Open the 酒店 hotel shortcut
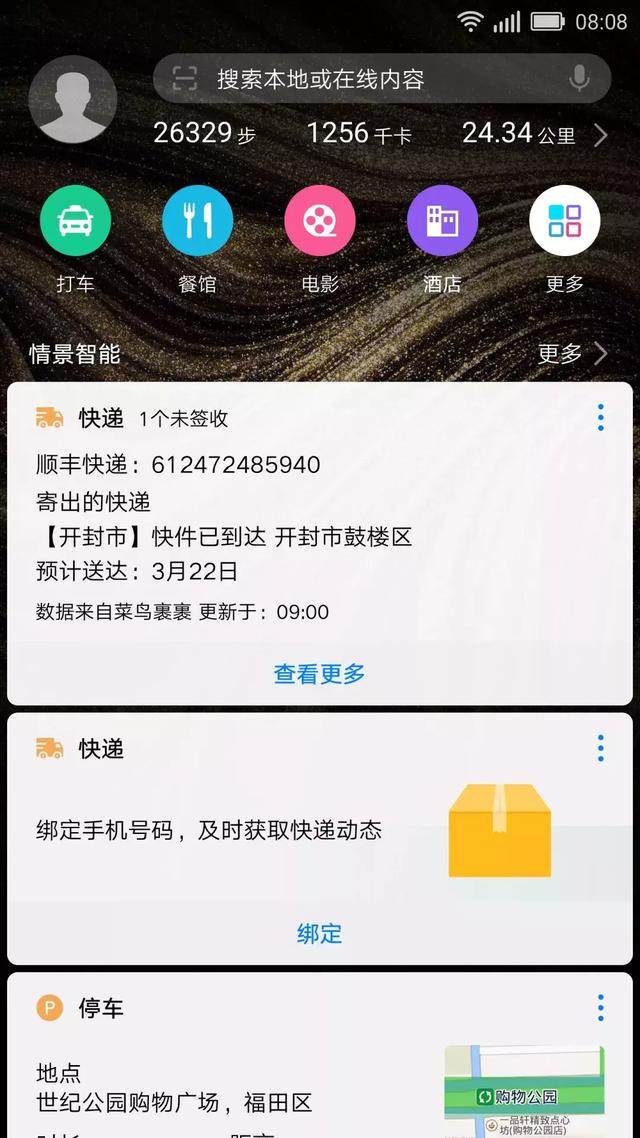The width and height of the screenshot is (640, 1138). 442,221
